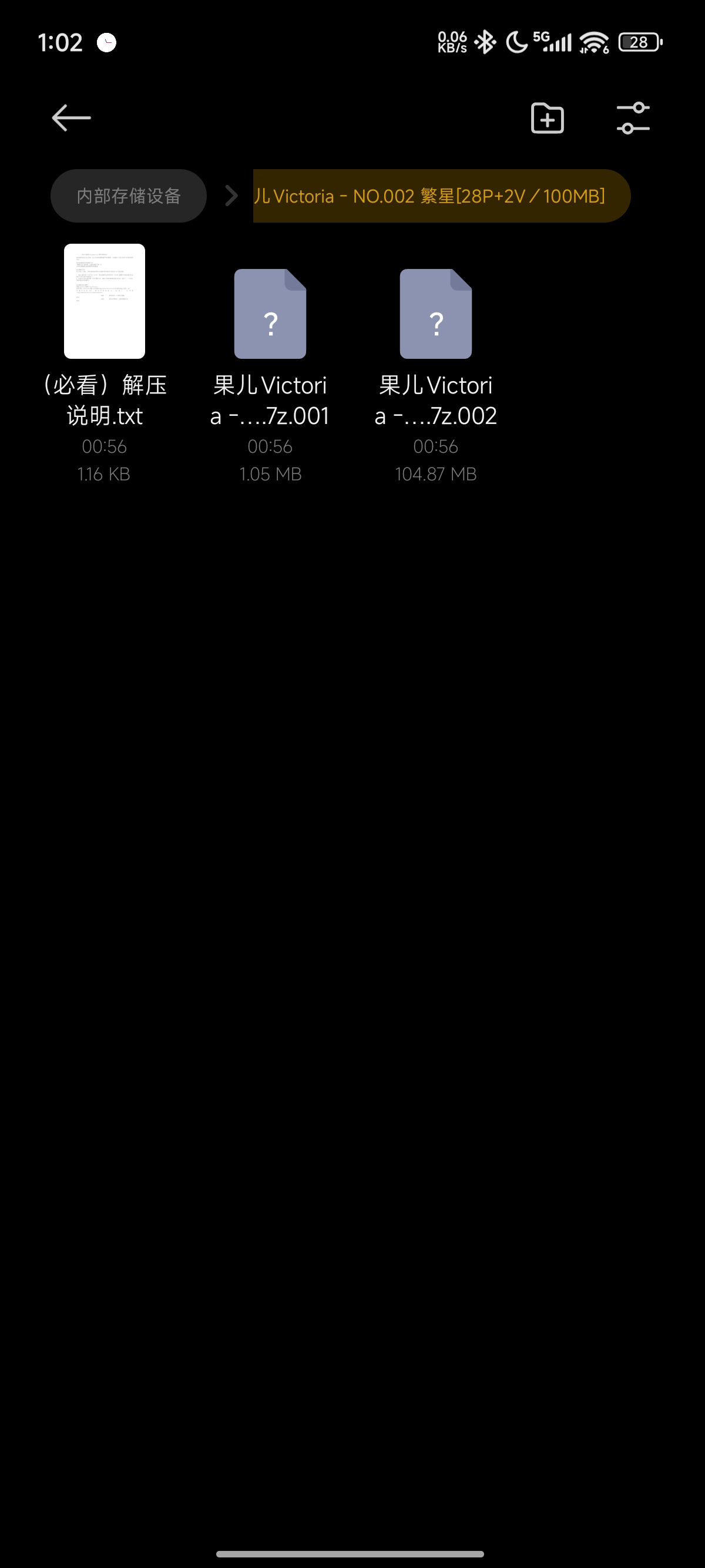
Task: Jump to 内部存储设备 in the path
Action: point(129,196)
